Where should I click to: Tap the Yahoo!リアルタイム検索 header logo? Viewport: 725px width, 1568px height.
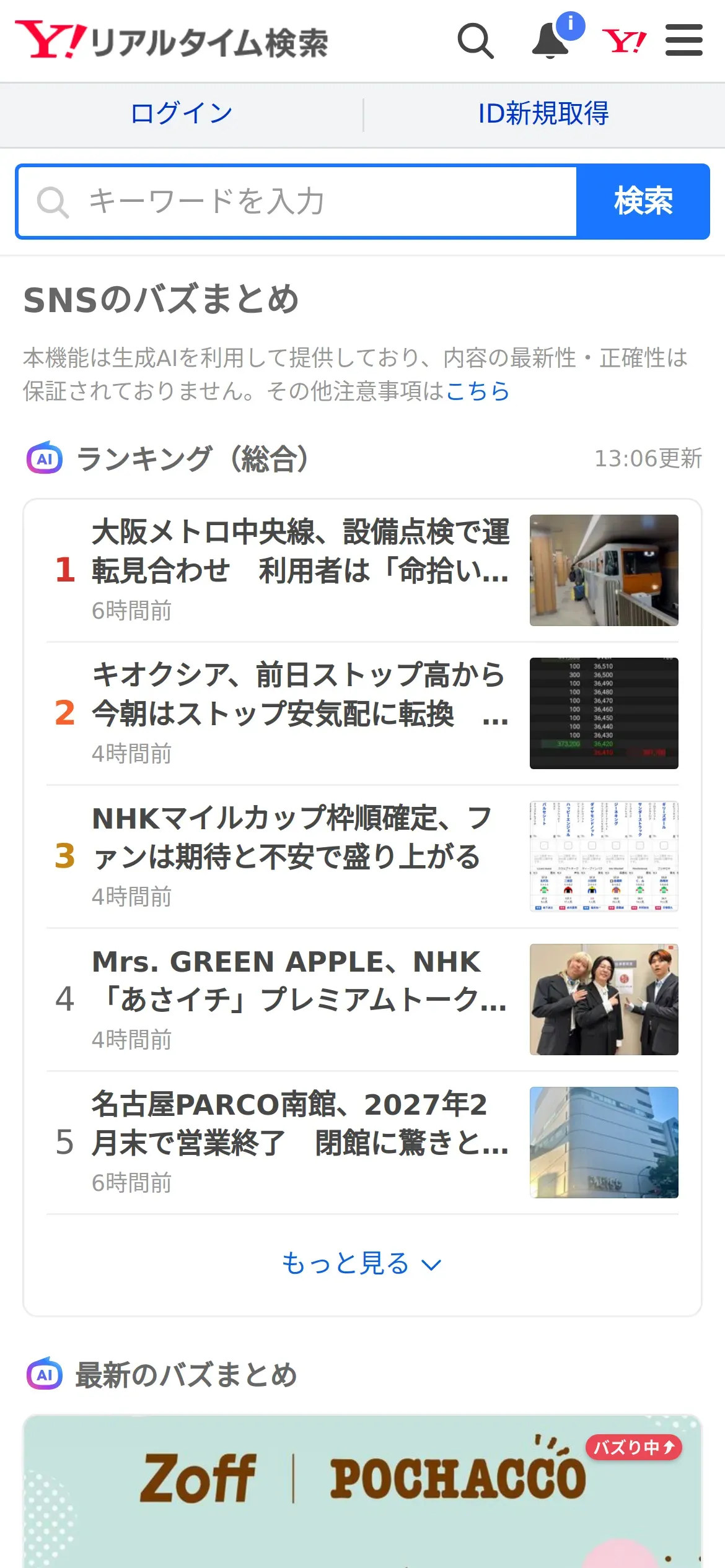coord(172,40)
